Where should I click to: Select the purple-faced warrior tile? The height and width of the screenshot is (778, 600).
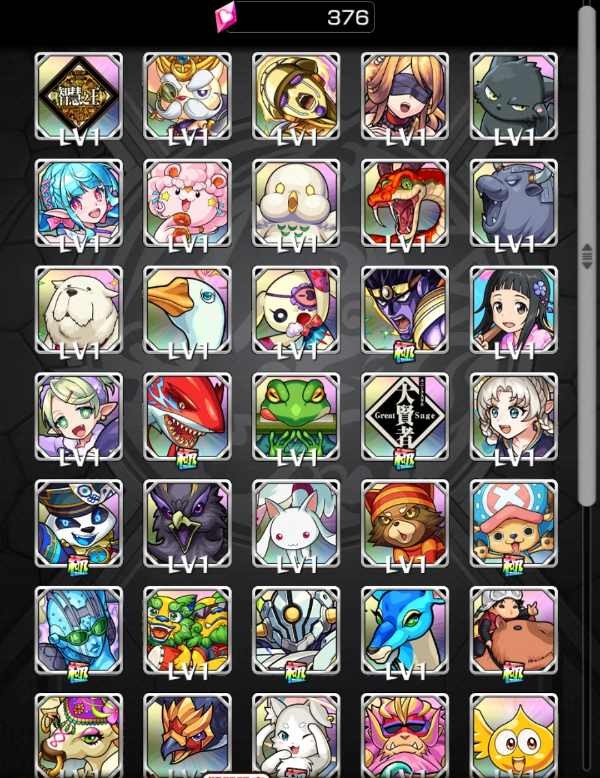pyautogui.click(x=405, y=310)
